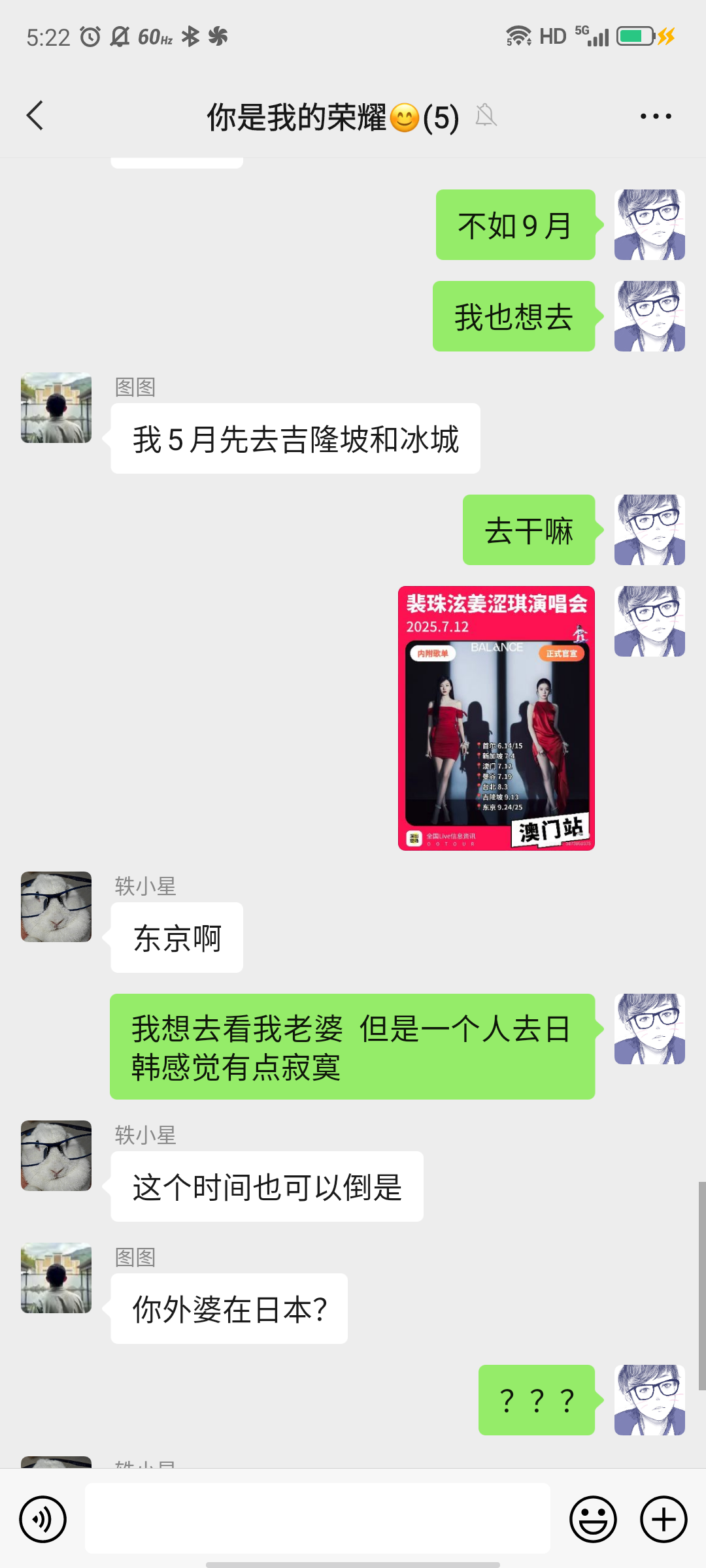Open the concert poster image message

[x=496, y=718]
